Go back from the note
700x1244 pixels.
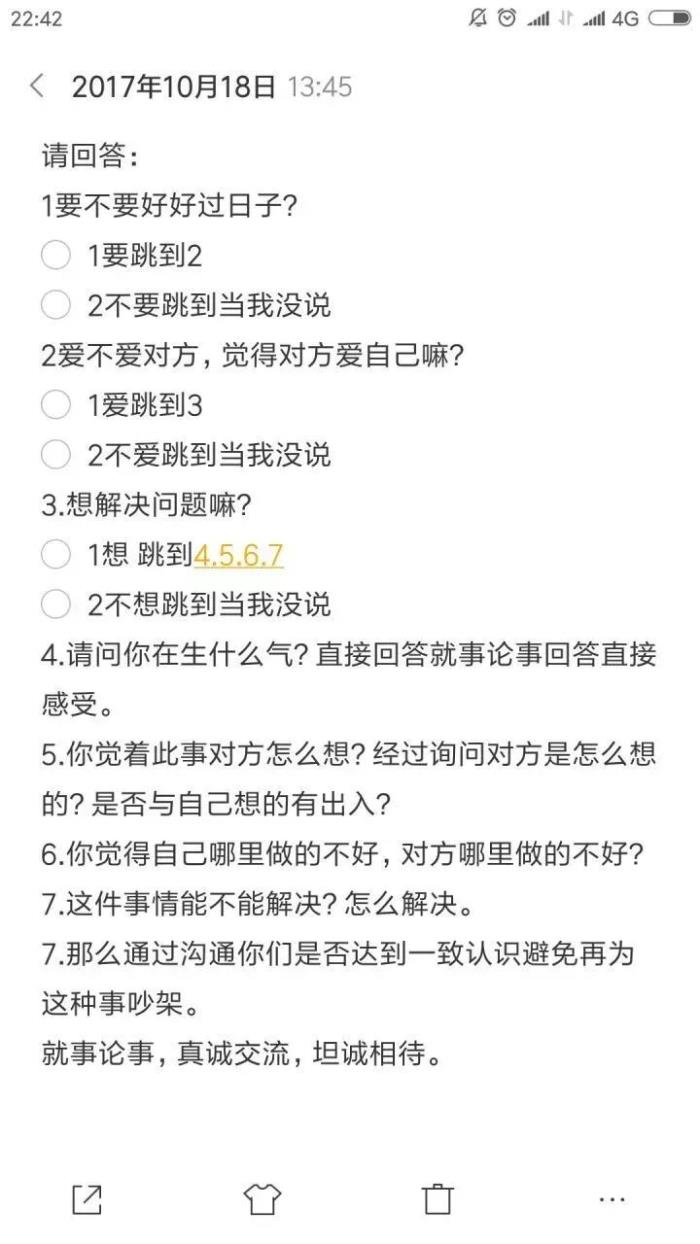click(x=38, y=86)
